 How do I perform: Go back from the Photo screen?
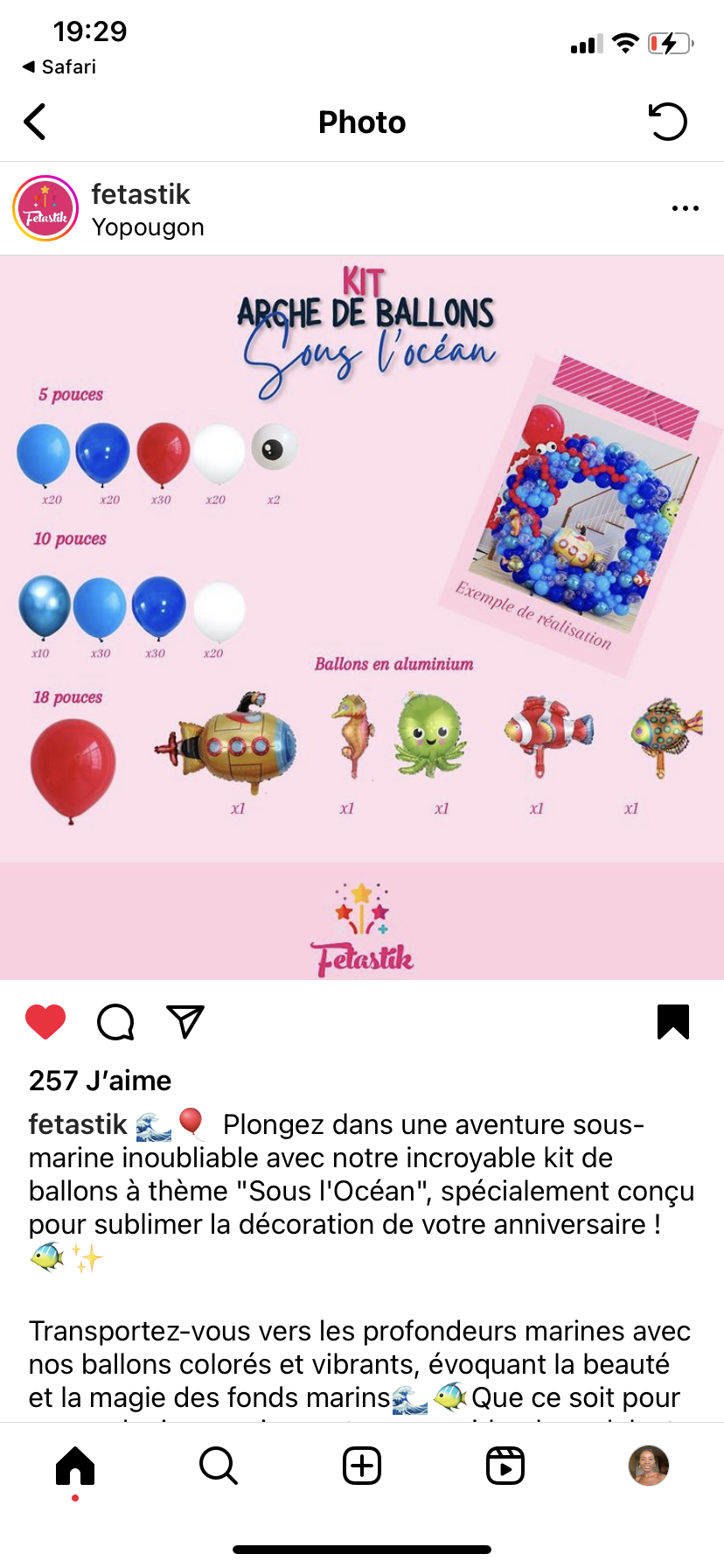[x=35, y=122]
